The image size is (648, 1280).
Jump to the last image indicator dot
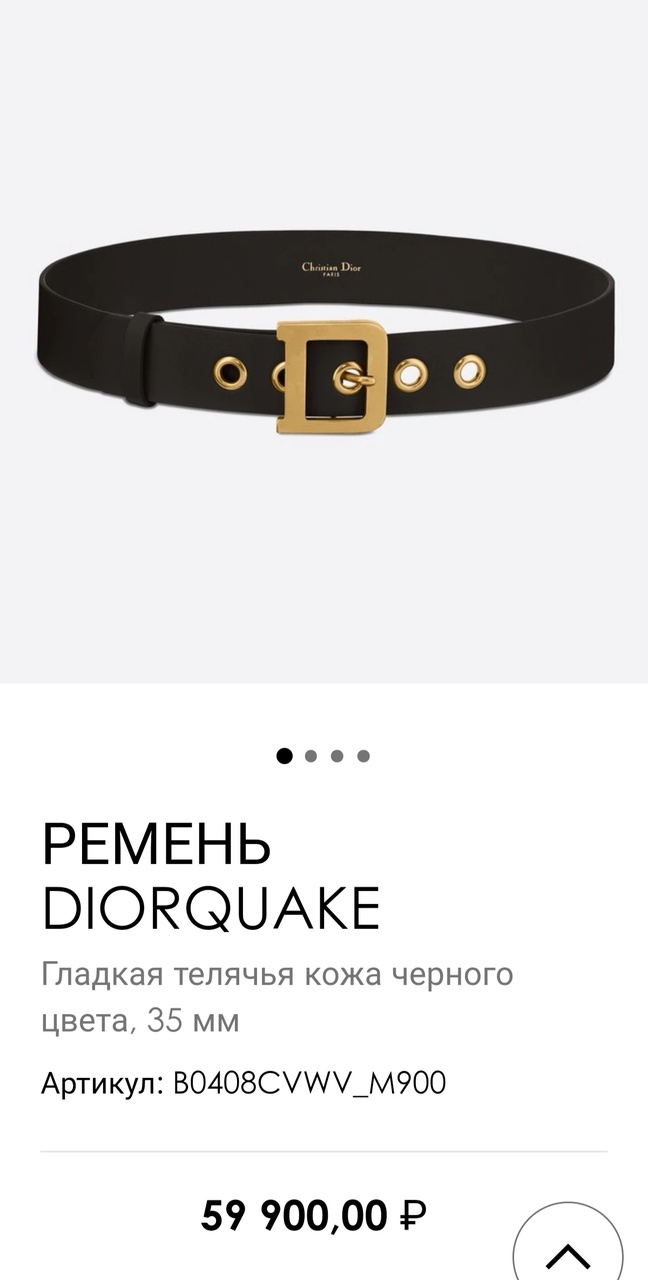pyautogui.click(x=363, y=756)
